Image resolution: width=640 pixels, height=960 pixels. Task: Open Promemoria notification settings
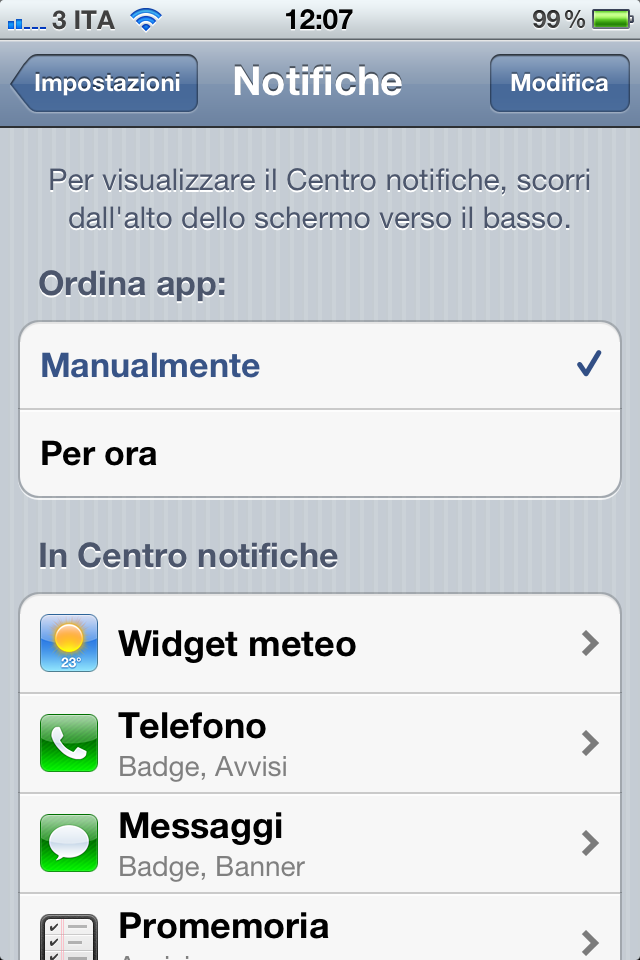(x=319, y=930)
